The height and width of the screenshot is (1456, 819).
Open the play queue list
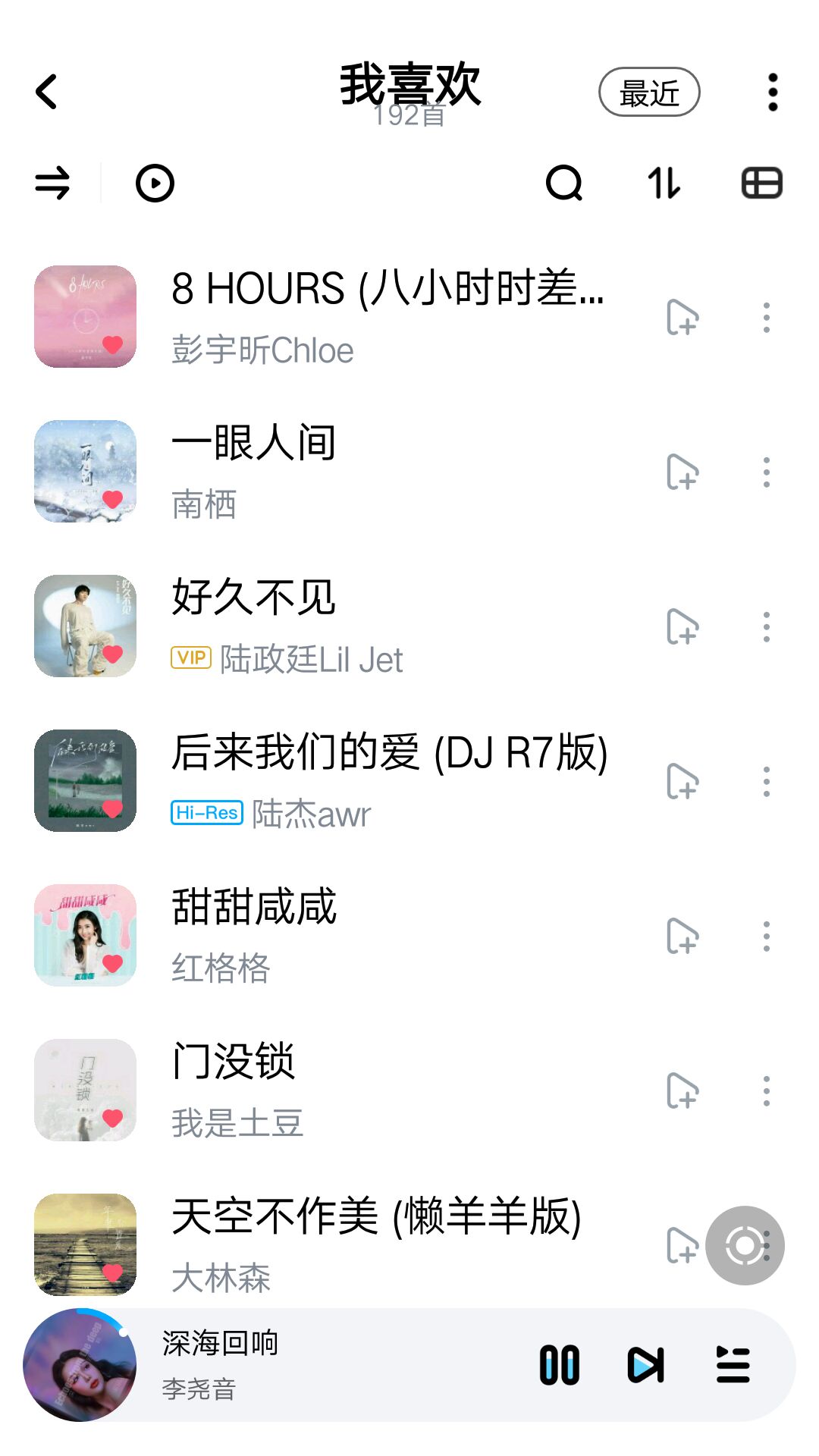(733, 1365)
